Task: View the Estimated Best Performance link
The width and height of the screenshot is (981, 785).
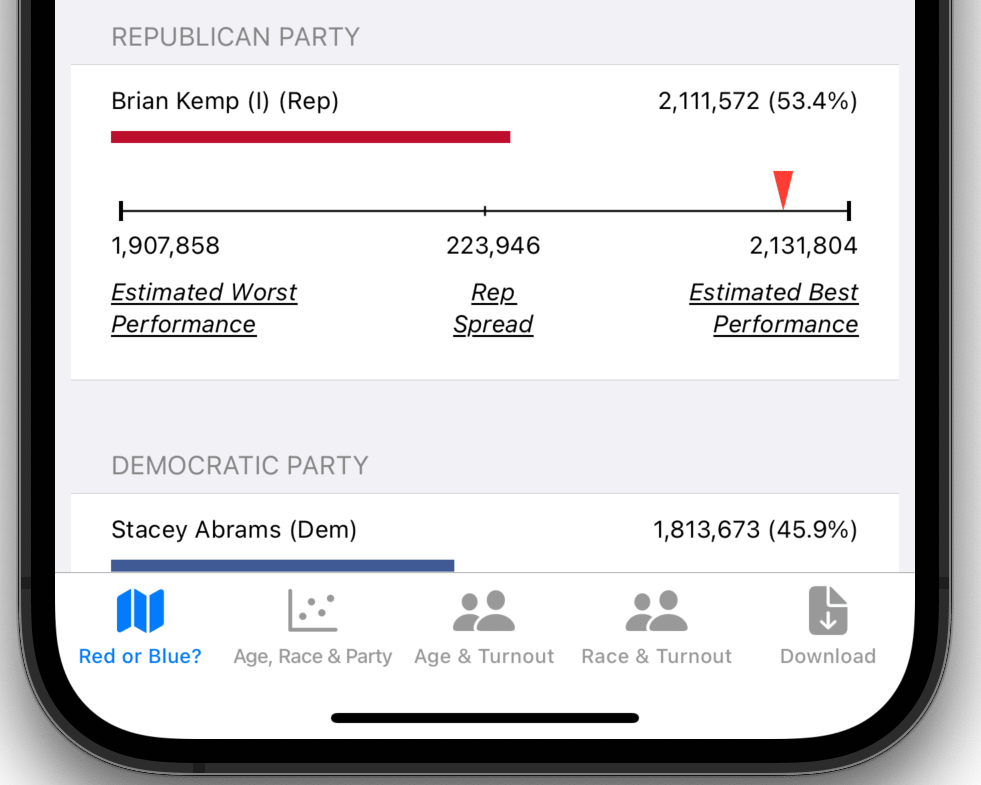Action: click(x=774, y=308)
